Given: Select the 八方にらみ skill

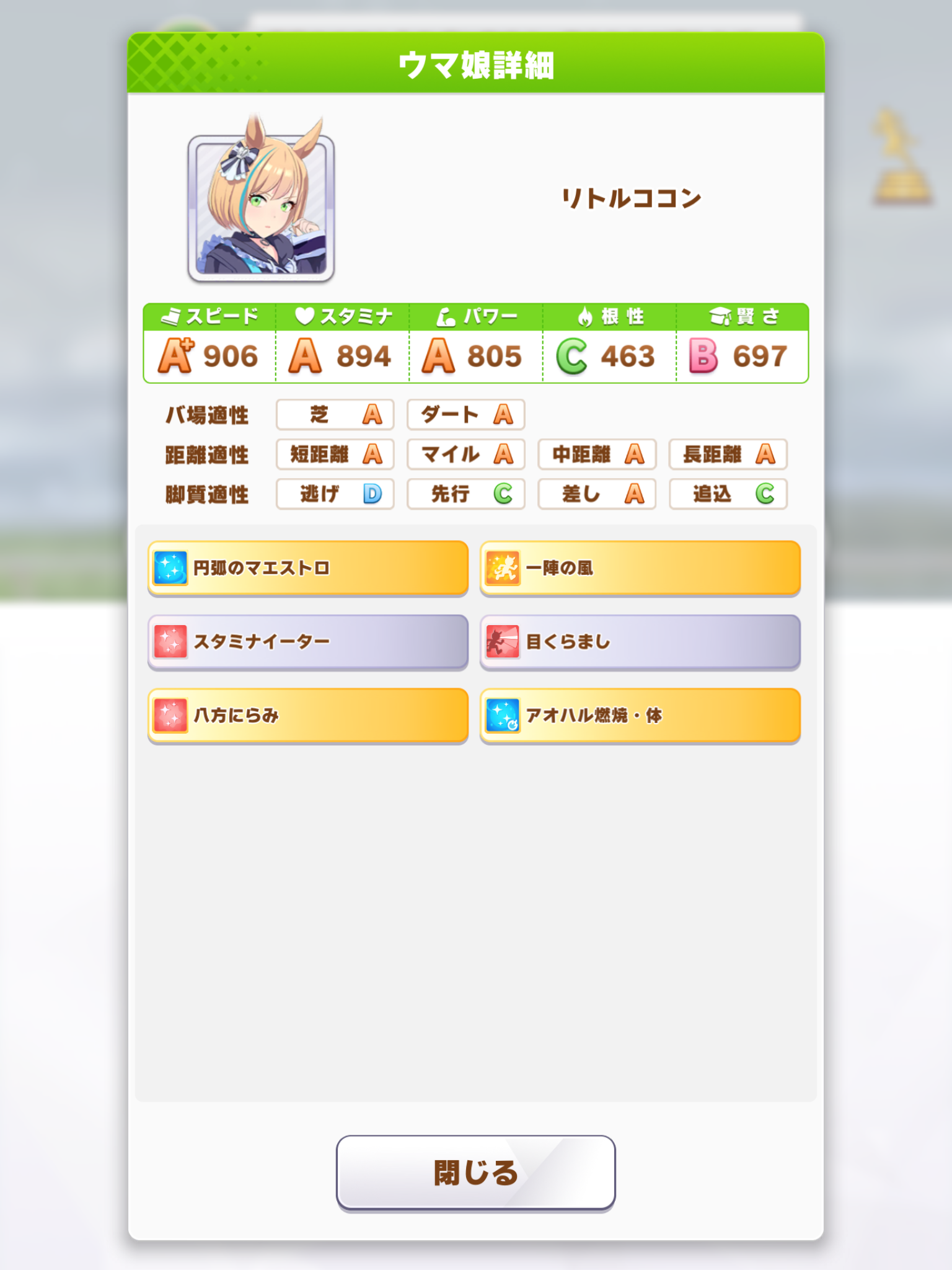Looking at the screenshot, I should coord(307,715).
